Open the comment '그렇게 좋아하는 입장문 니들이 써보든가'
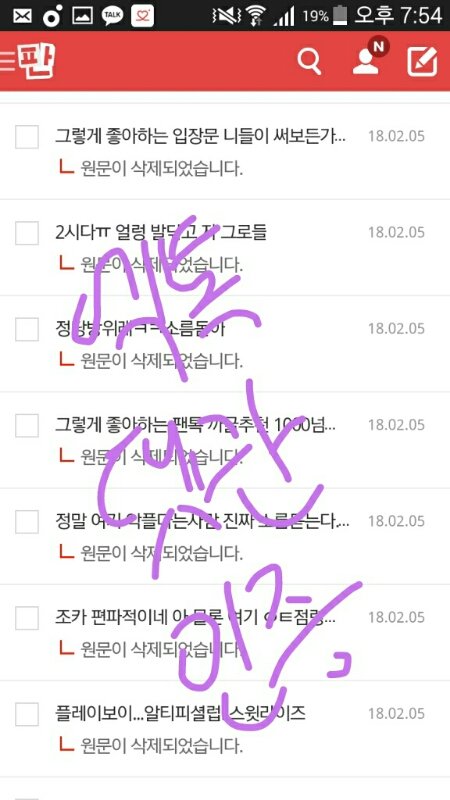The height and width of the screenshot is (800, 450). (x=201, y=137)
